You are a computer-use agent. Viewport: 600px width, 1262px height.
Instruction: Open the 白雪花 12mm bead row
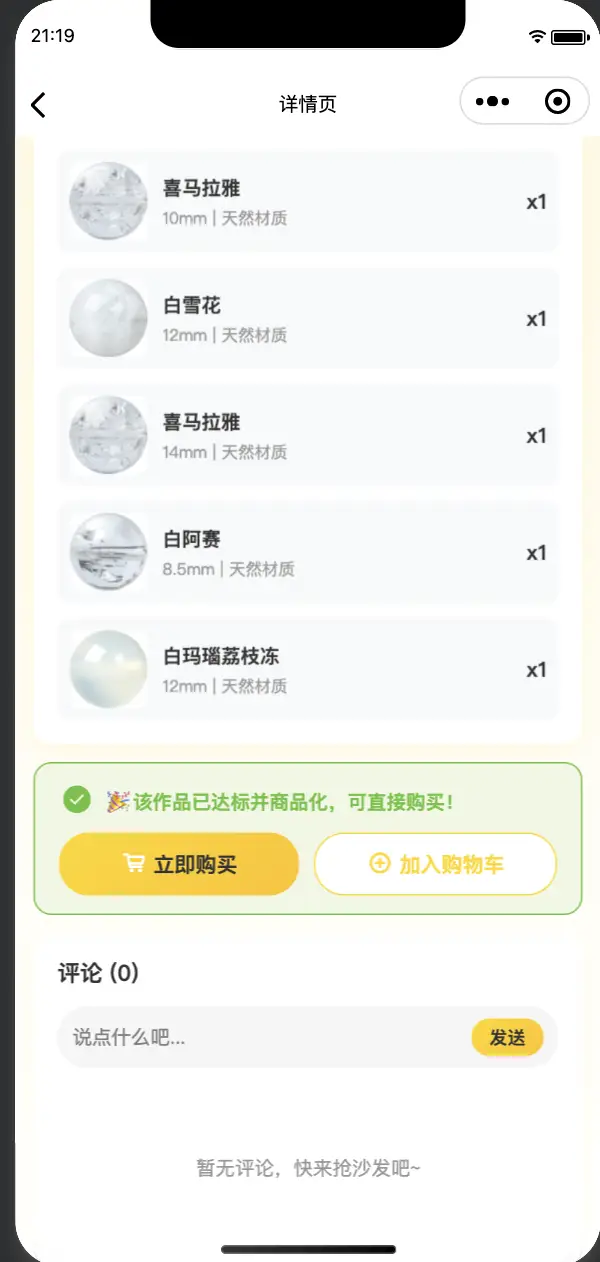tap(307, 319)
